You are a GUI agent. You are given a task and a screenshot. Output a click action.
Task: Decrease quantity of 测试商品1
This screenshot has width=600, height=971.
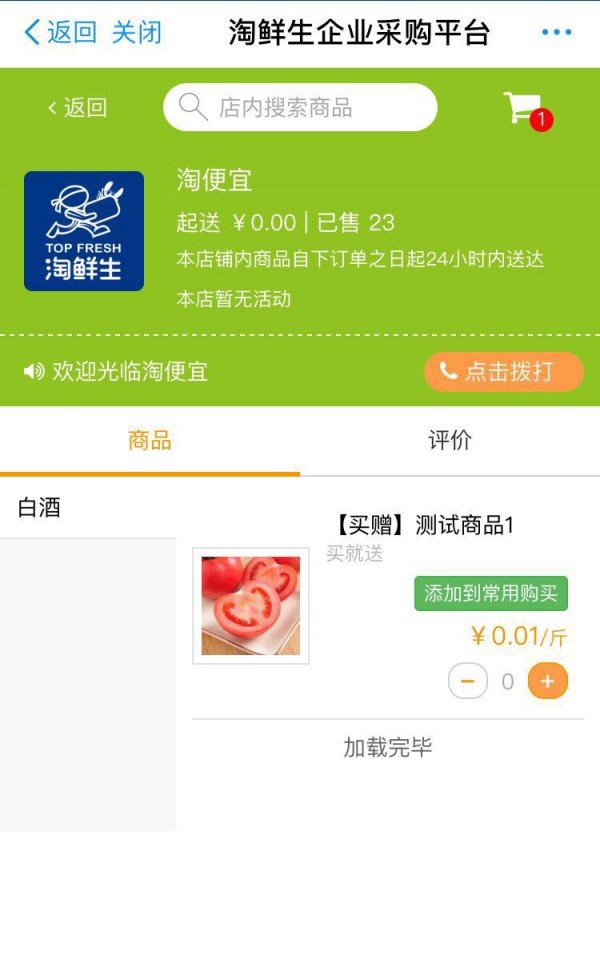pyautogui.click(x=467, y=682)
